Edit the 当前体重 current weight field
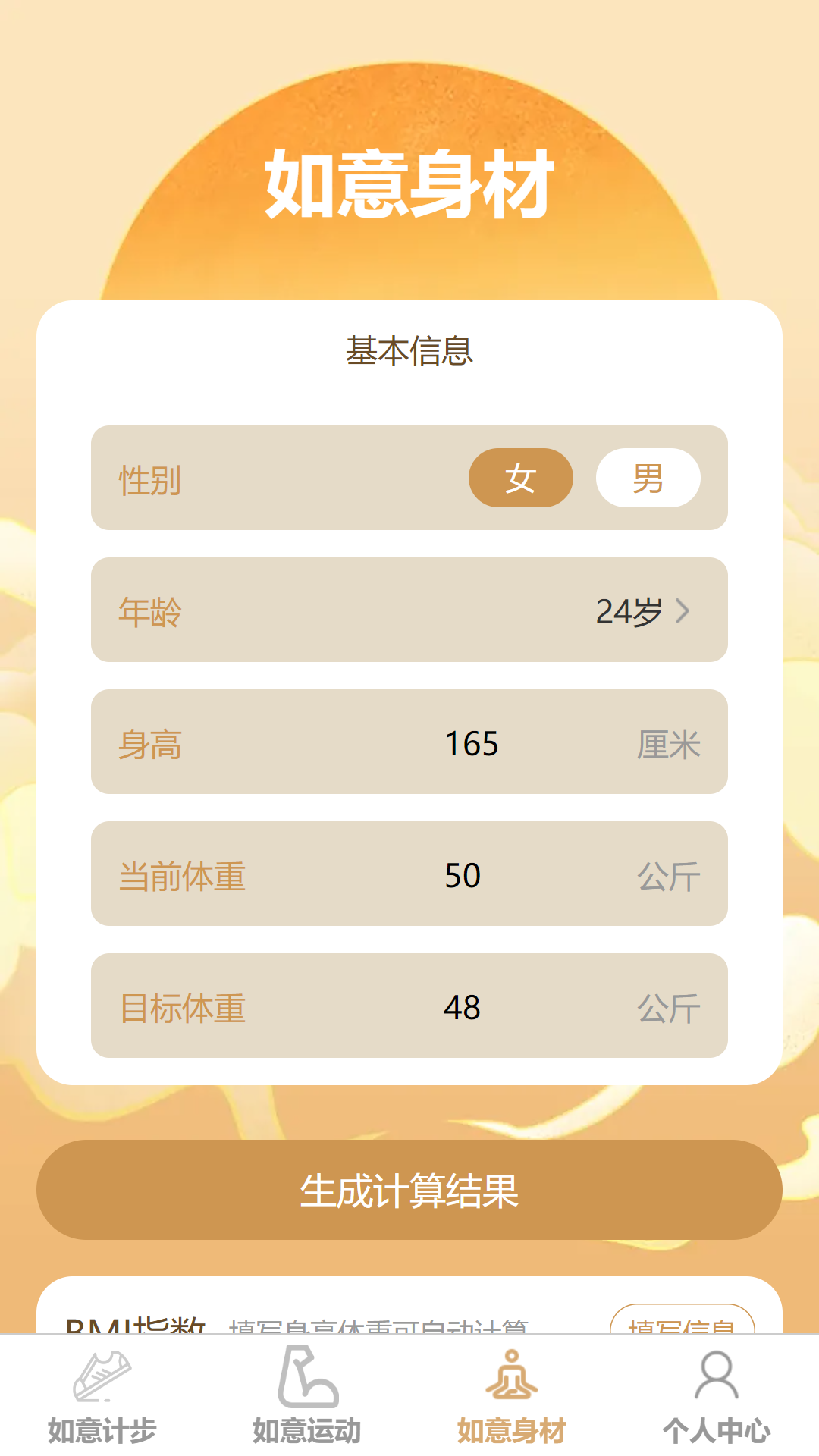 [463, 875]
